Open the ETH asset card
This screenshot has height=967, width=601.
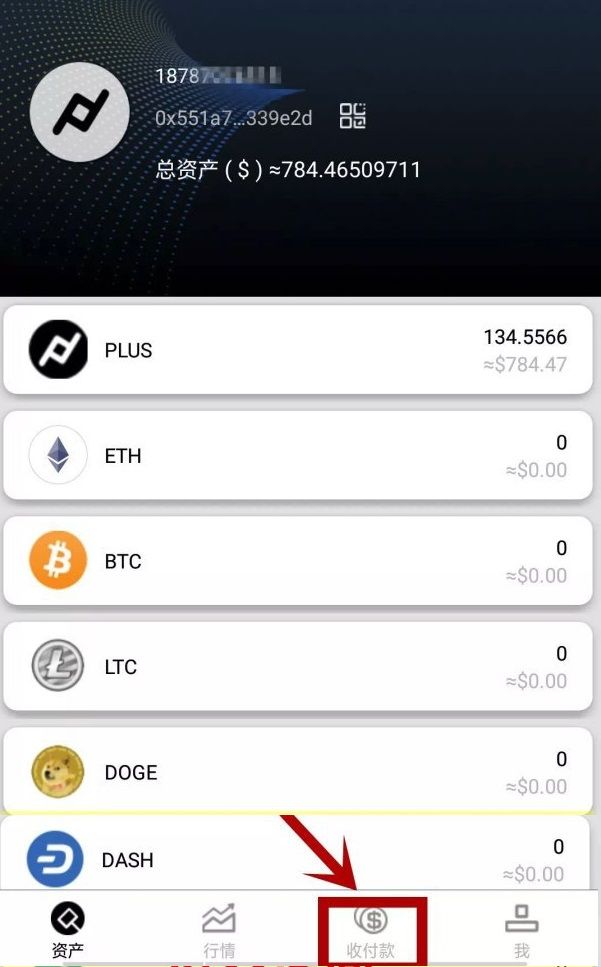[298, 456]
